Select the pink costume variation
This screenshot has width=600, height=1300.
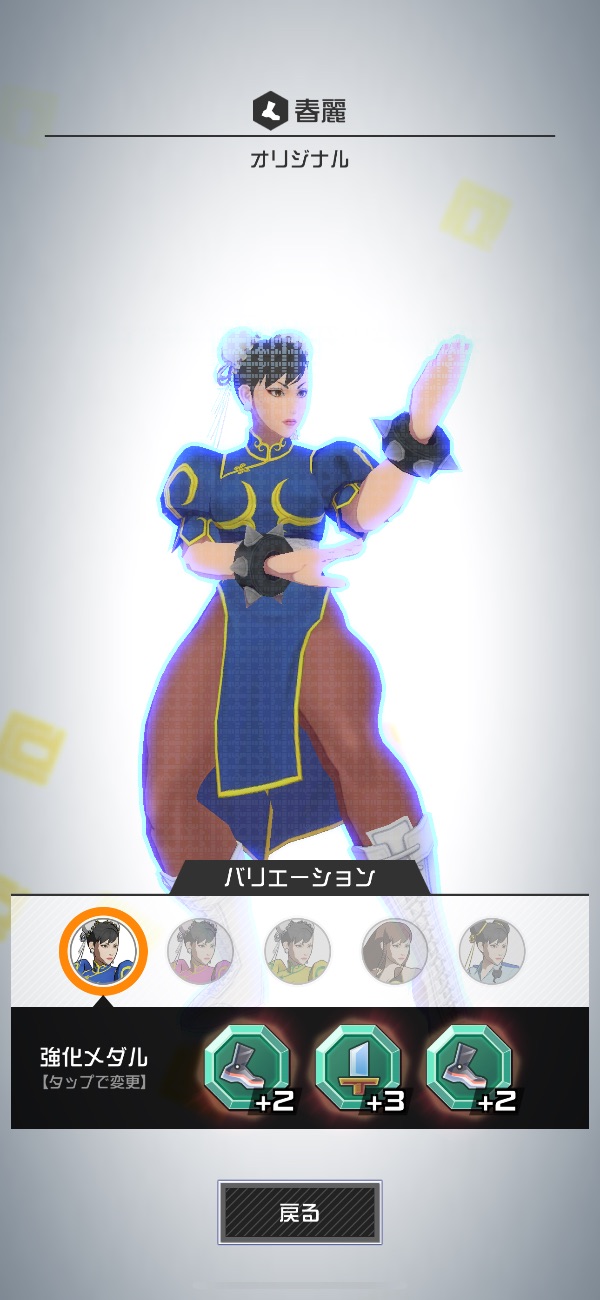[200, 951]
